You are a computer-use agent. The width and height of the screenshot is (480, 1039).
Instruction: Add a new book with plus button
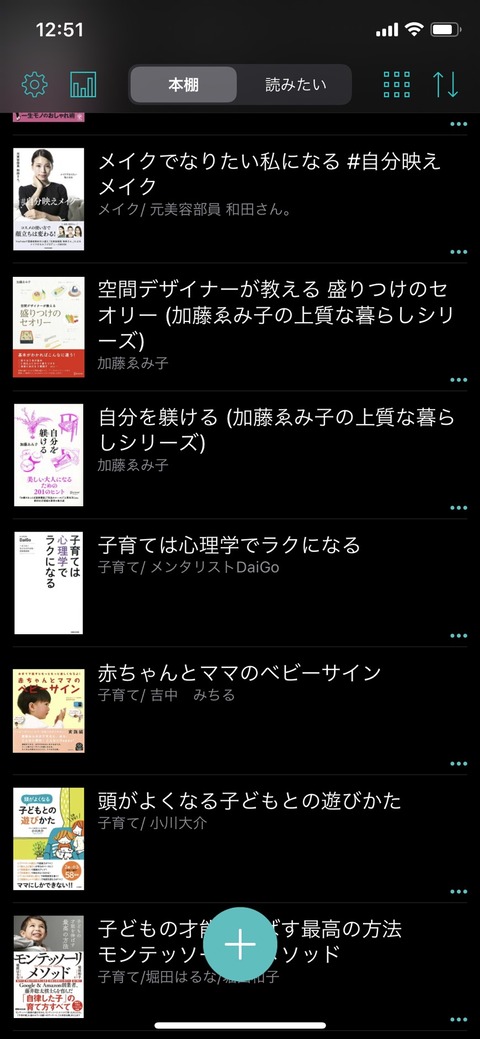240,944
